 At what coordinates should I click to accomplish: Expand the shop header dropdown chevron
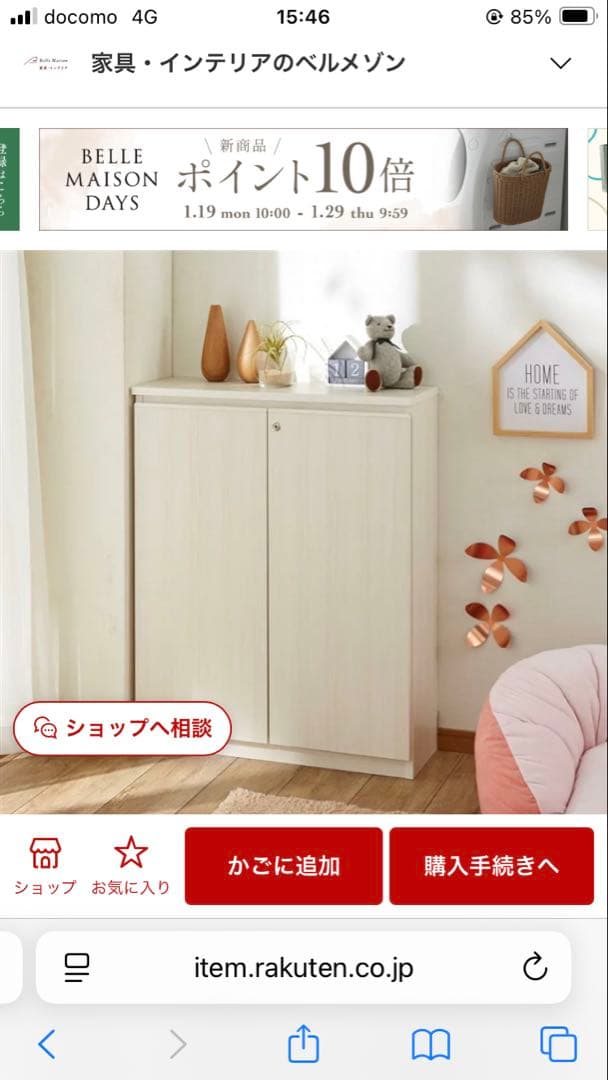[x=561, y=63]
